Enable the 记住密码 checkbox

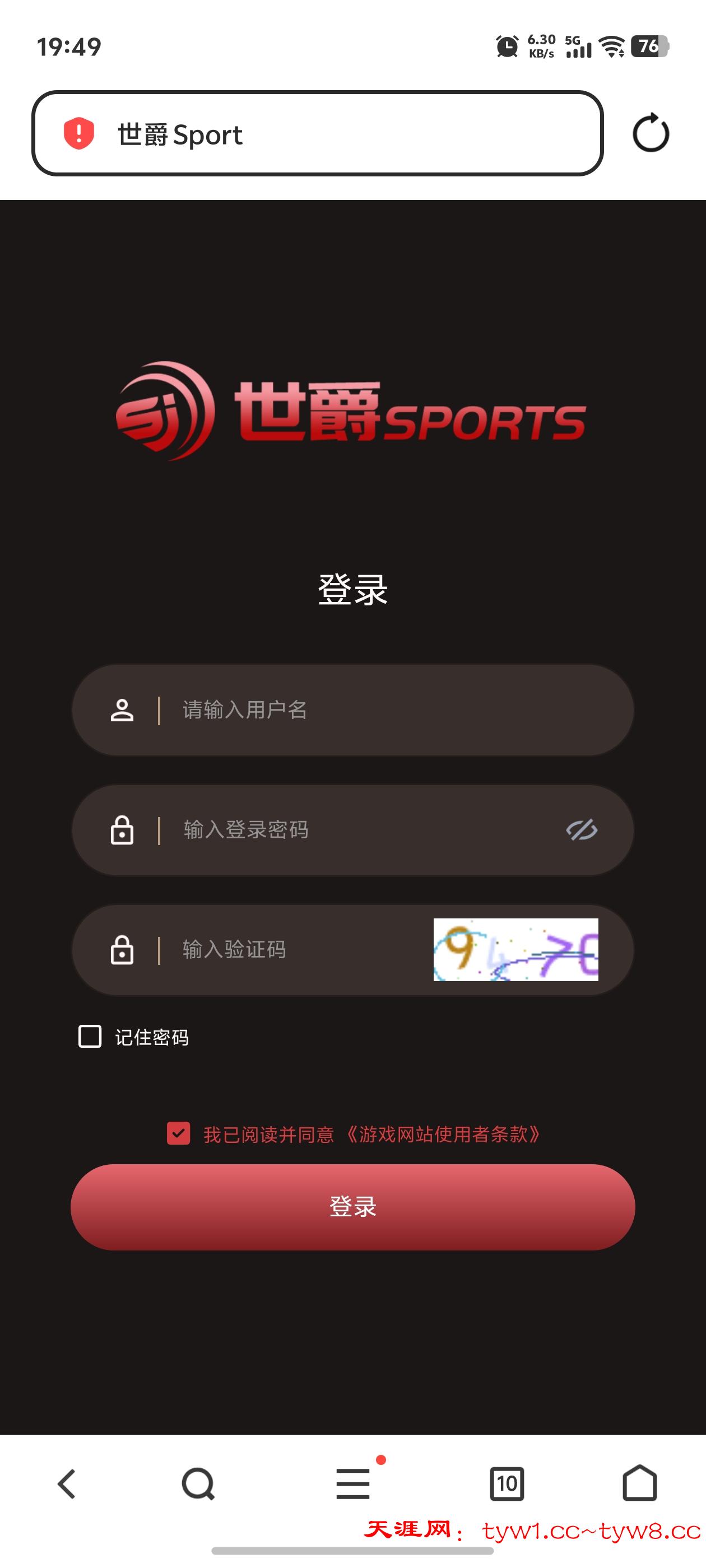[x=89, y=1037]
